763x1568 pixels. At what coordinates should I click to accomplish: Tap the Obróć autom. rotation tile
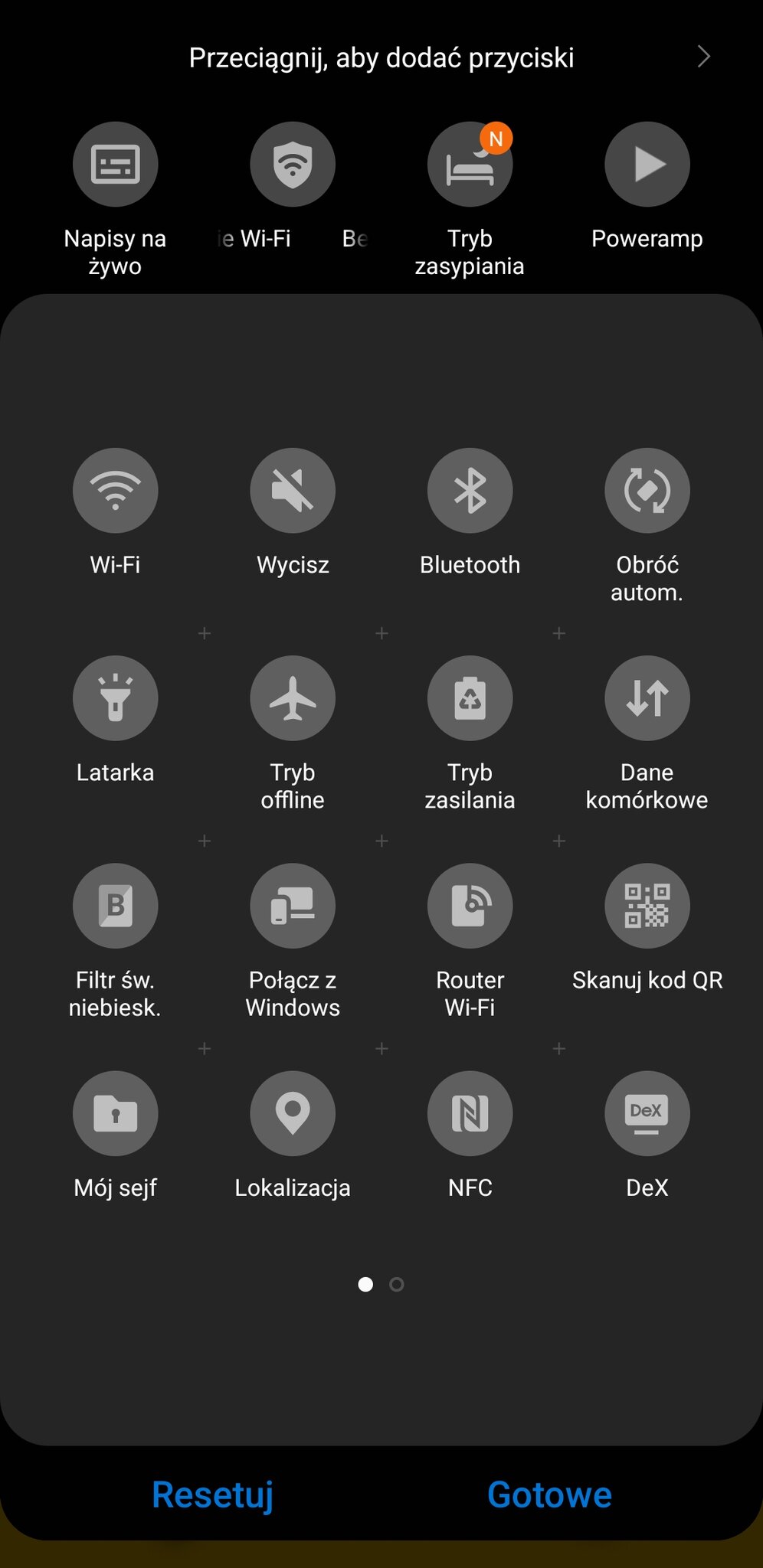[x=647, y=491]
